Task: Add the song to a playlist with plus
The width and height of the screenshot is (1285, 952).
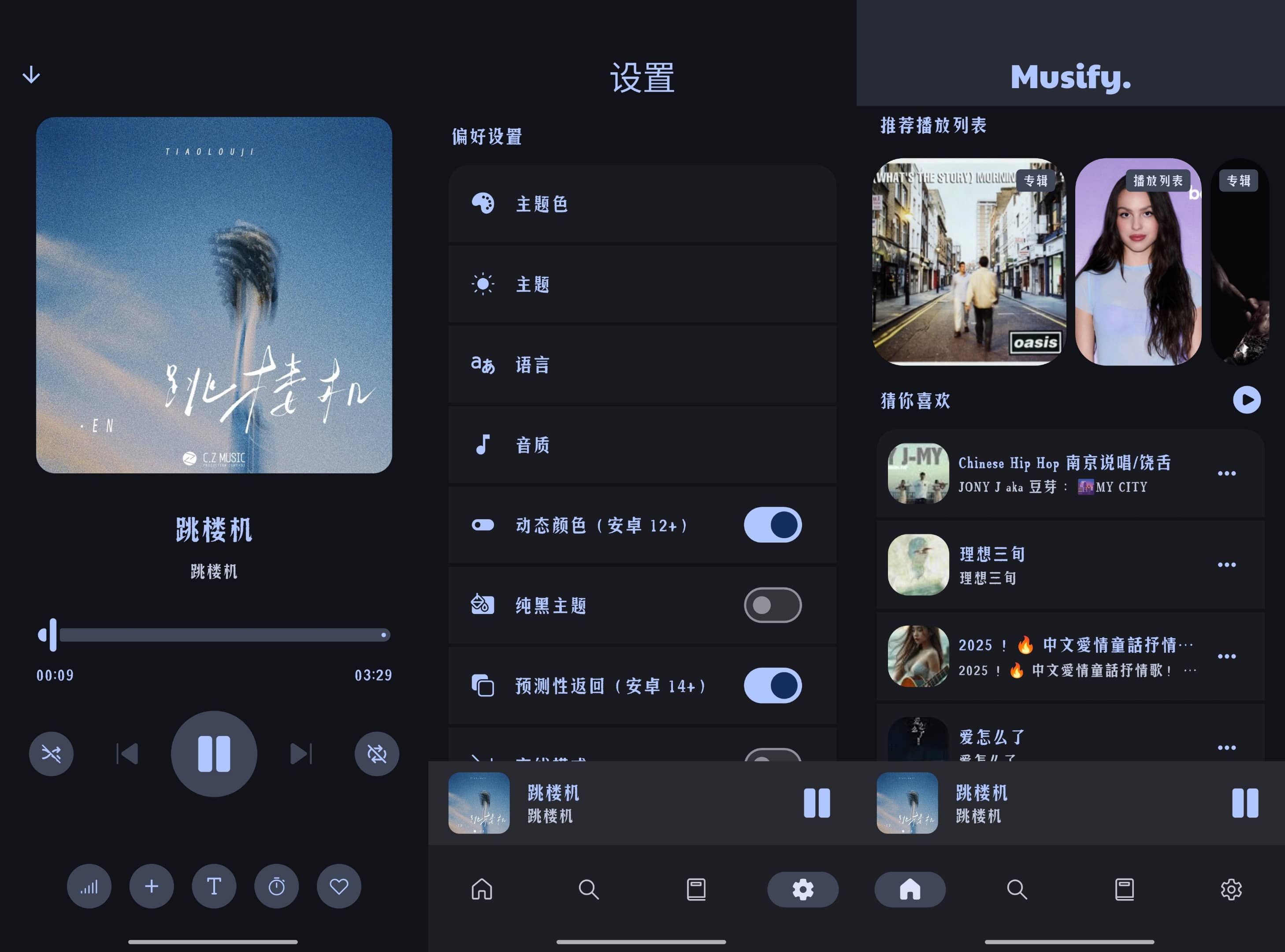Action: click(x=152, y=886)
